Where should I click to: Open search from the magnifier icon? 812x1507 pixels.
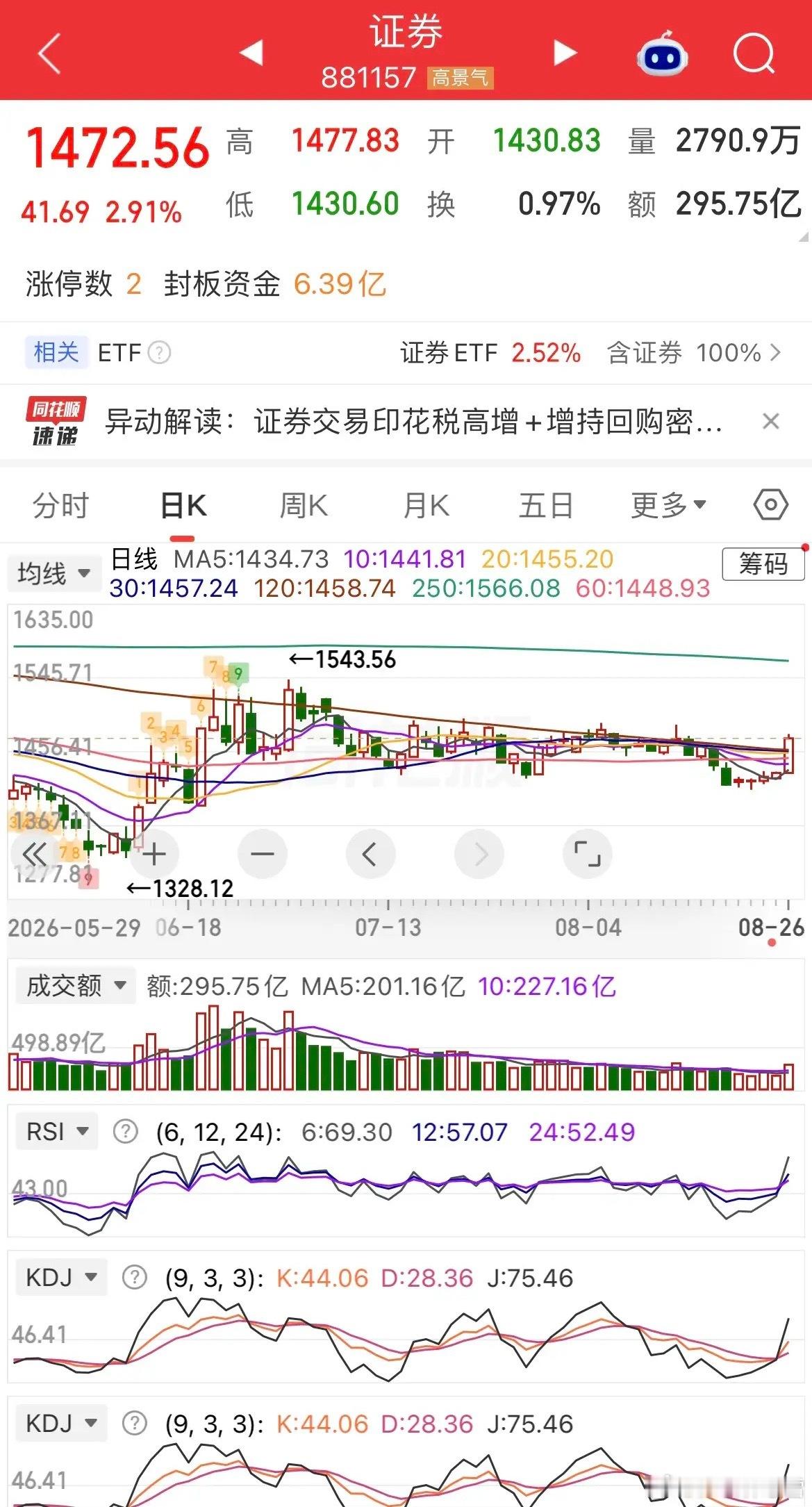754,52
